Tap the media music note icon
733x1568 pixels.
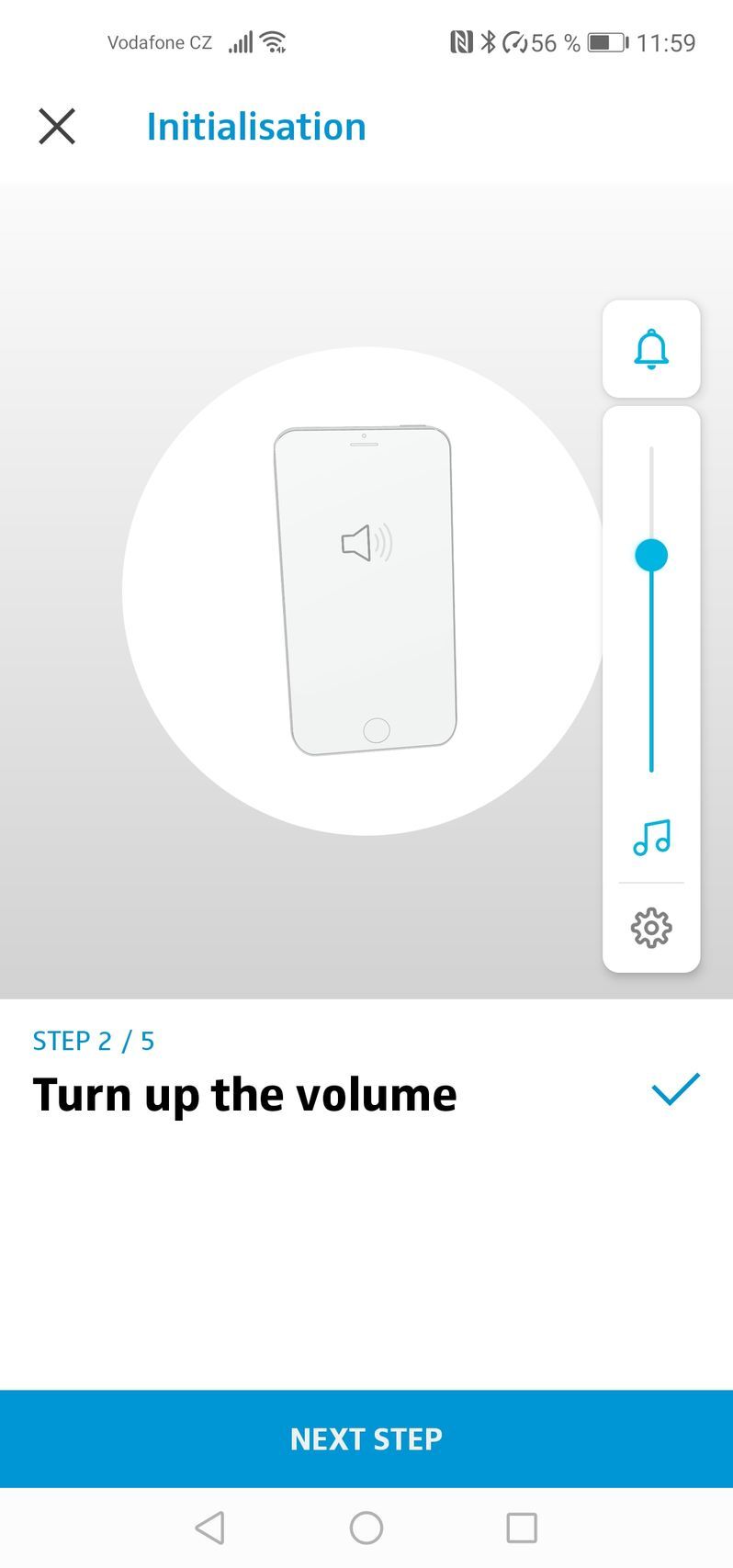[651, 838]
